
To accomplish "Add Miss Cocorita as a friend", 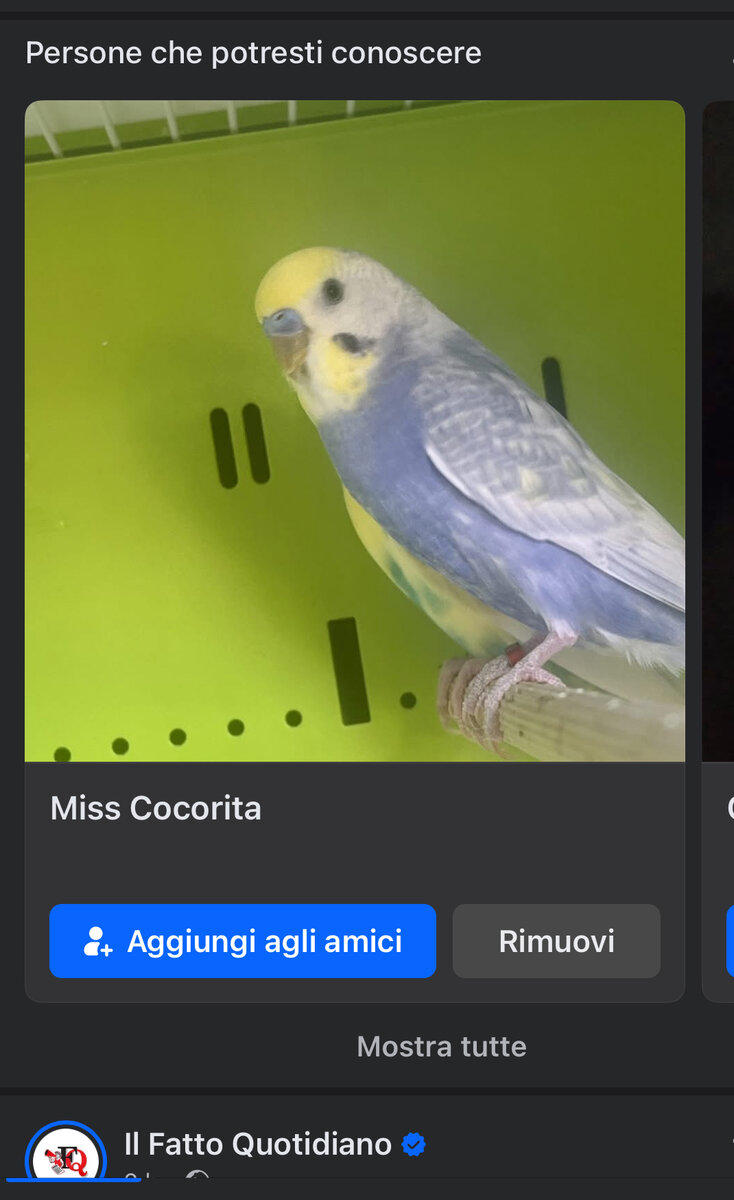I will (242, 941).
